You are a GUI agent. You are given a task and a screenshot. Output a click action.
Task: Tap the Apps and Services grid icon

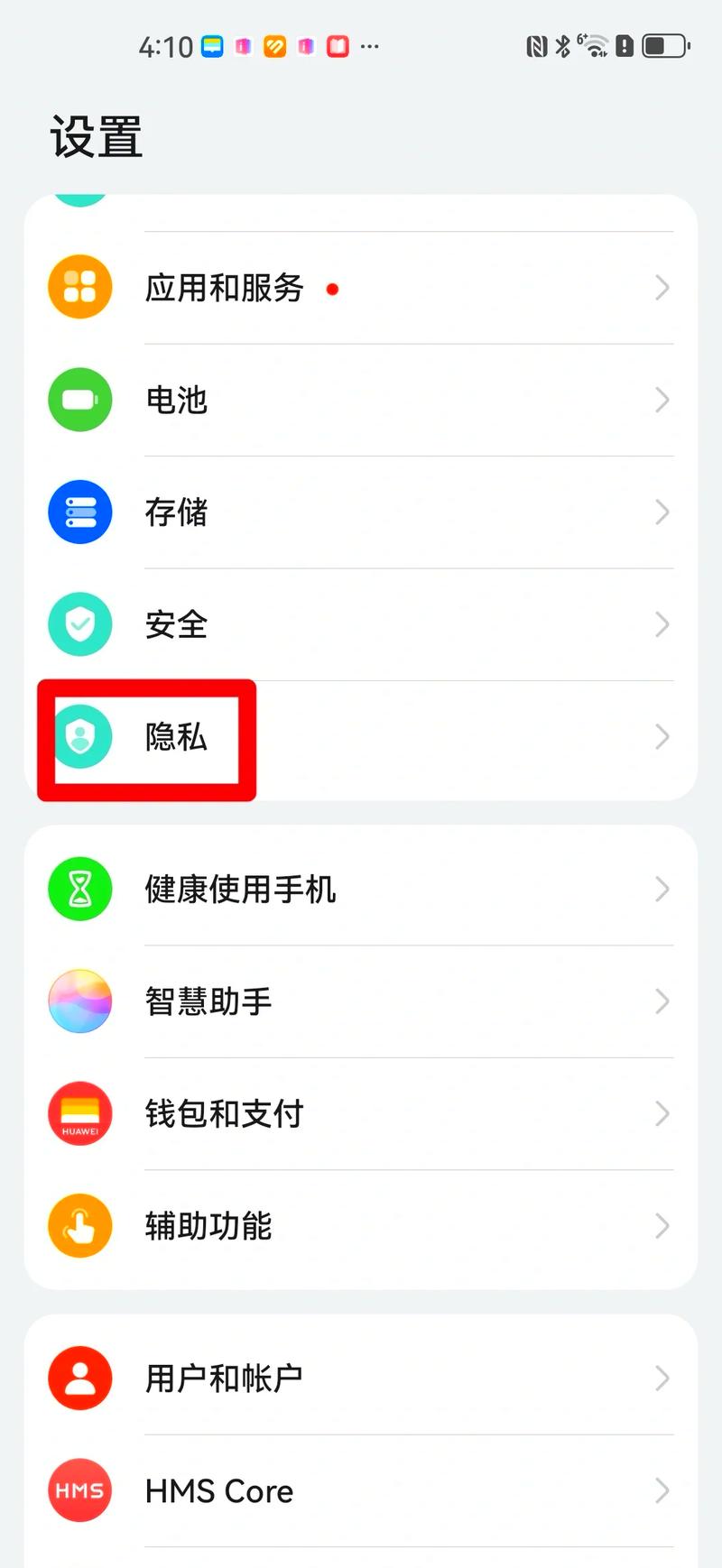(x=79, y=286)
